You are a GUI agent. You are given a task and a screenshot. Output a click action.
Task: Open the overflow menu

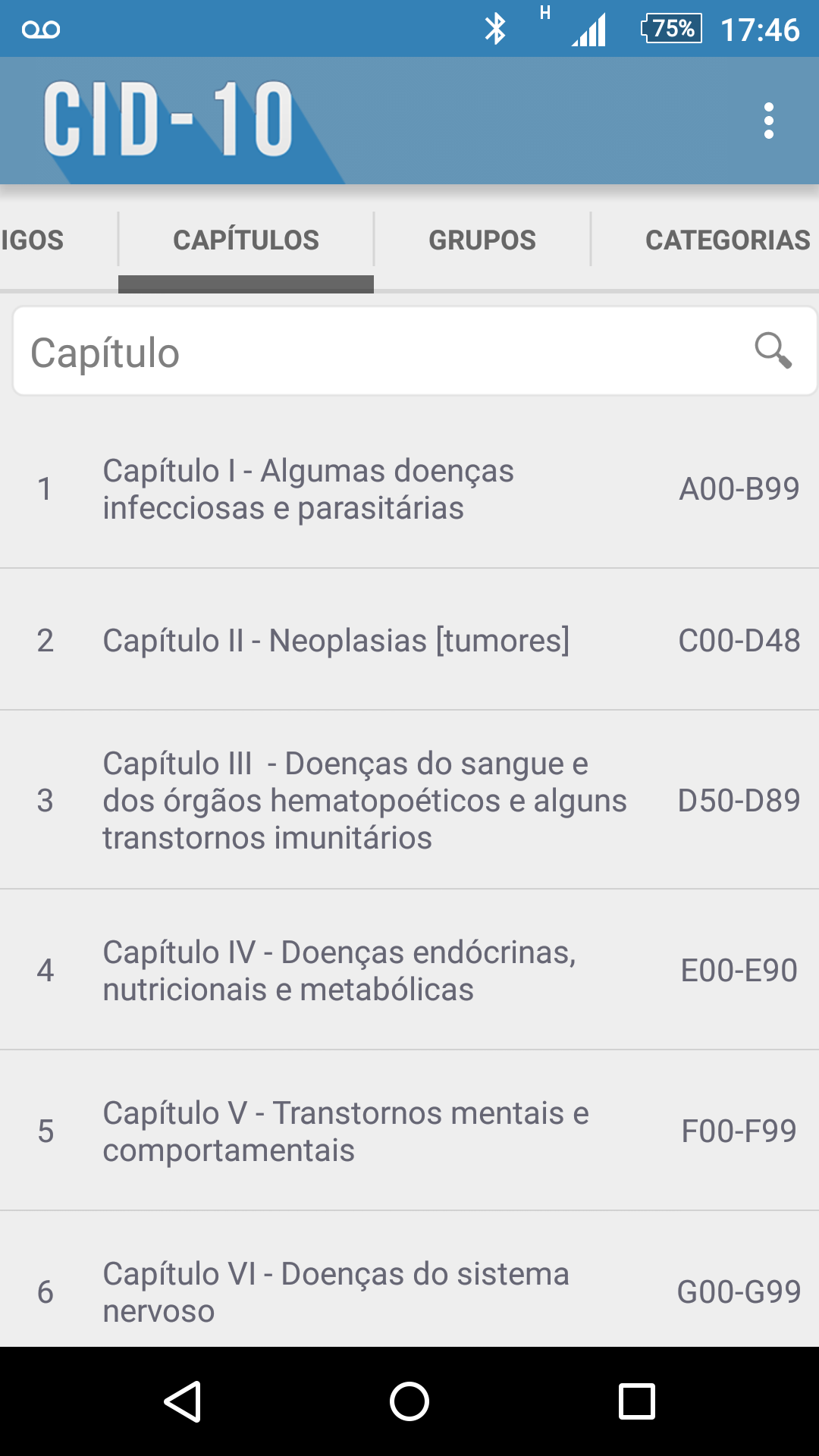(768, 121)
